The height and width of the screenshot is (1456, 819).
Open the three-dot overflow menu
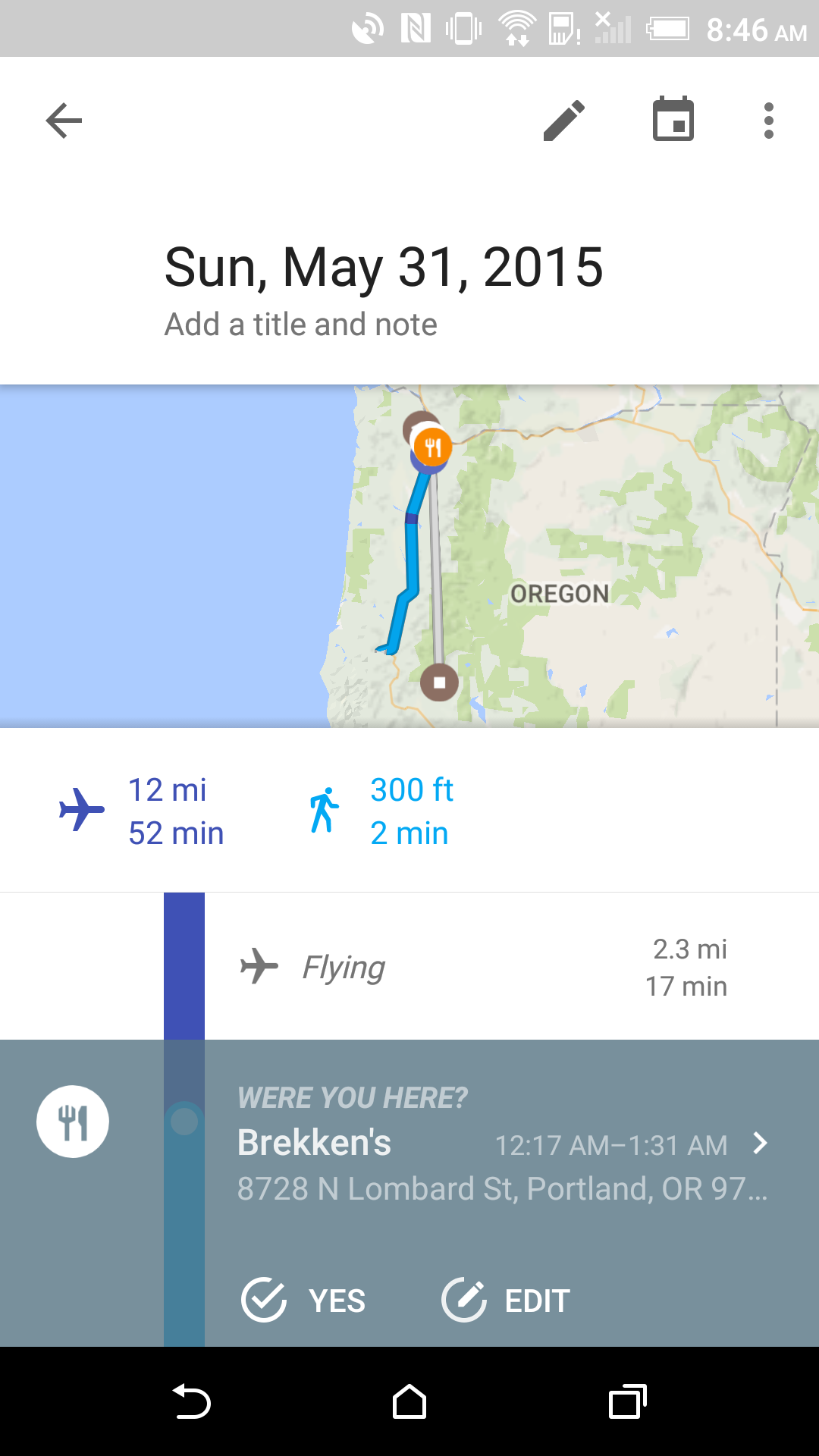tap(769, 121)
